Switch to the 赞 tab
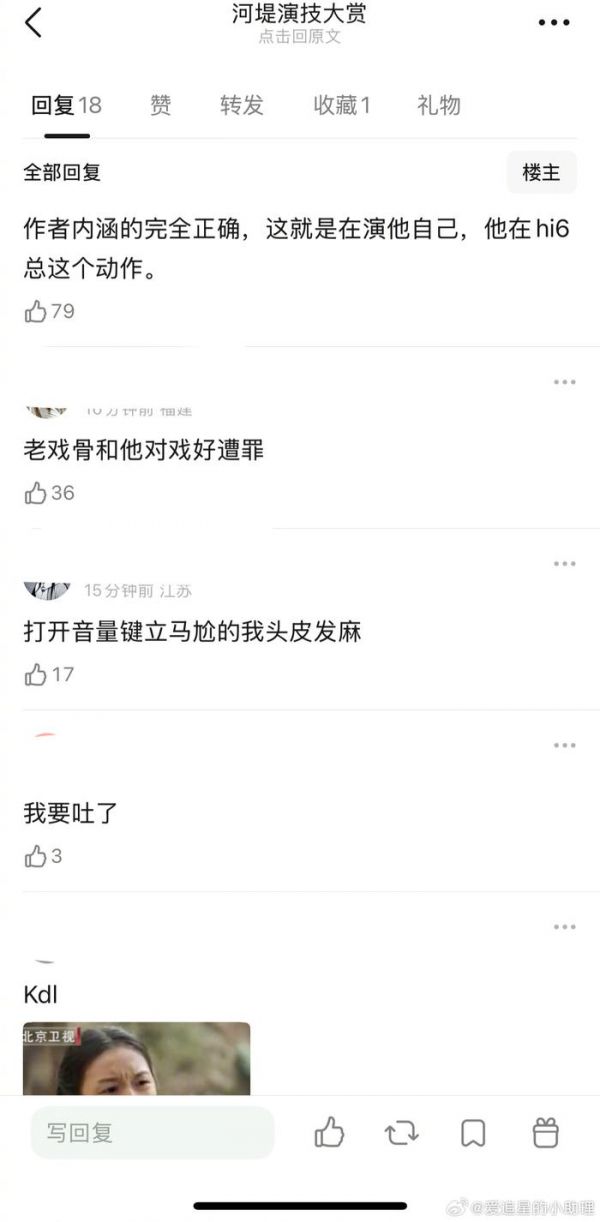The width and height of the screenshot is (600, 1222). point(160,105)
